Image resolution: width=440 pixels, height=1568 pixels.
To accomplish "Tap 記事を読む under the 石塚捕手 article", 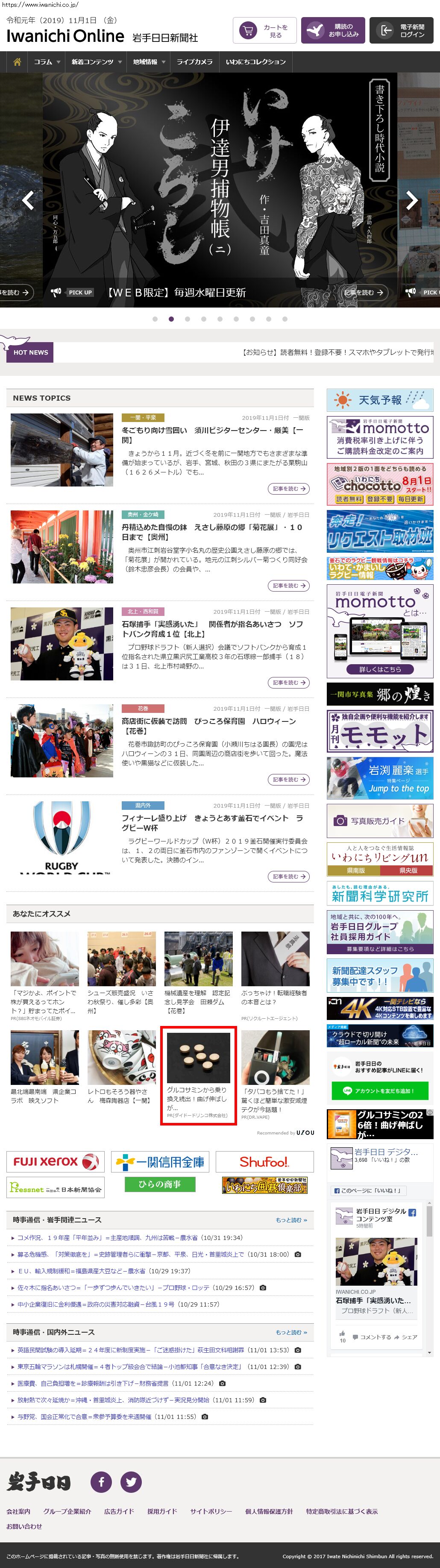I will tap(288, 683).
